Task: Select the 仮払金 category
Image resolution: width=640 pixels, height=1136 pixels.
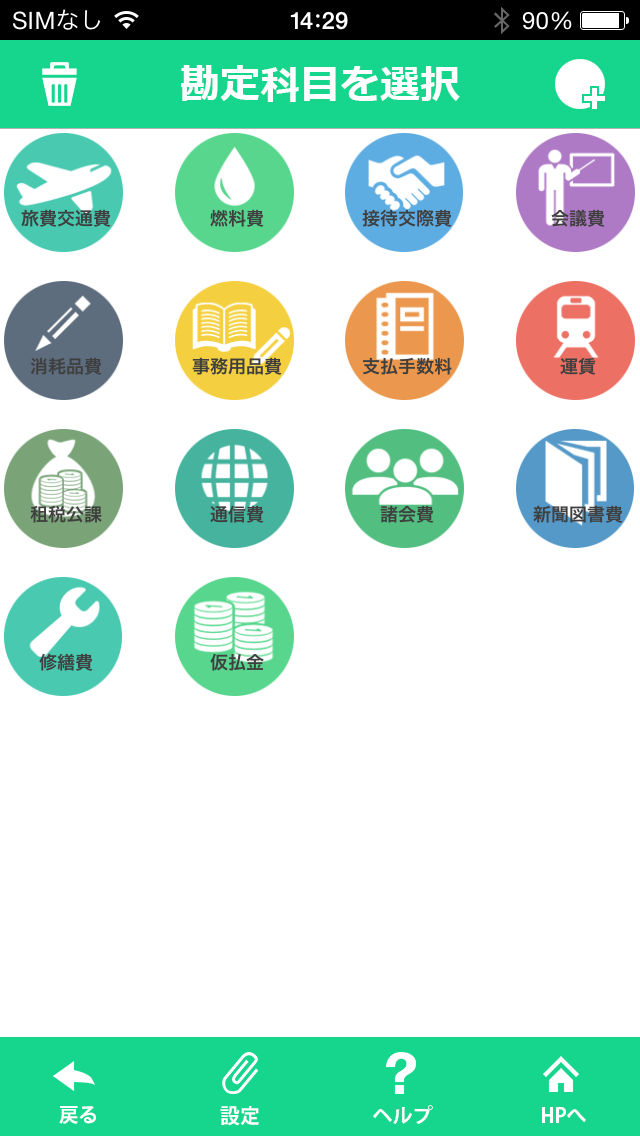Action: [x=234, y=637]
